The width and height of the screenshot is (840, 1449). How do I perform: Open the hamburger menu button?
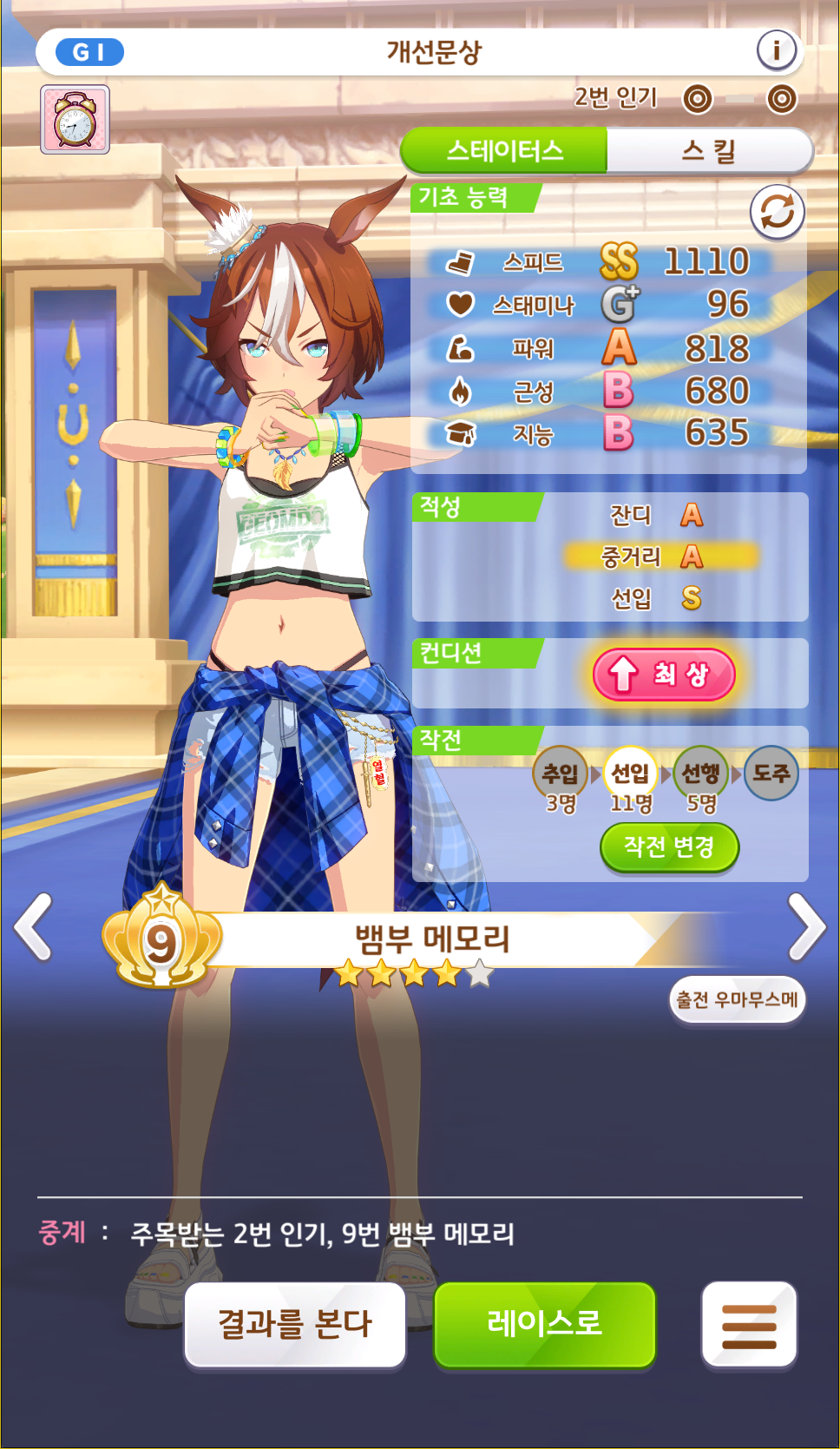(749, 1325)
